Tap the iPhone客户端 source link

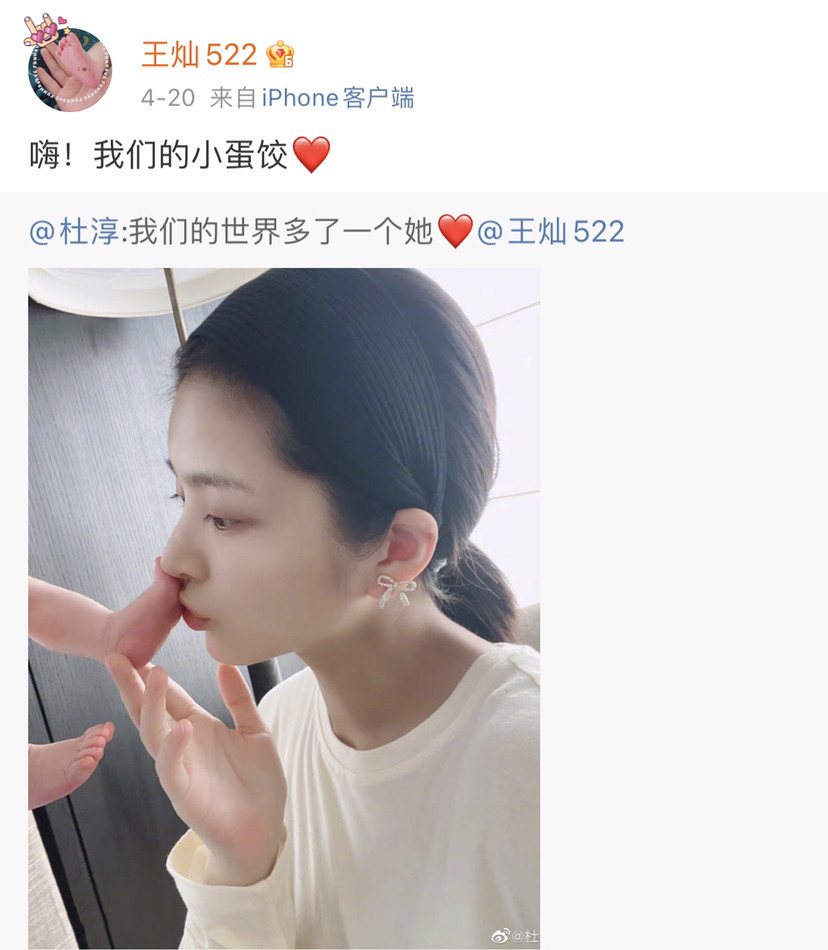(338, 98)
